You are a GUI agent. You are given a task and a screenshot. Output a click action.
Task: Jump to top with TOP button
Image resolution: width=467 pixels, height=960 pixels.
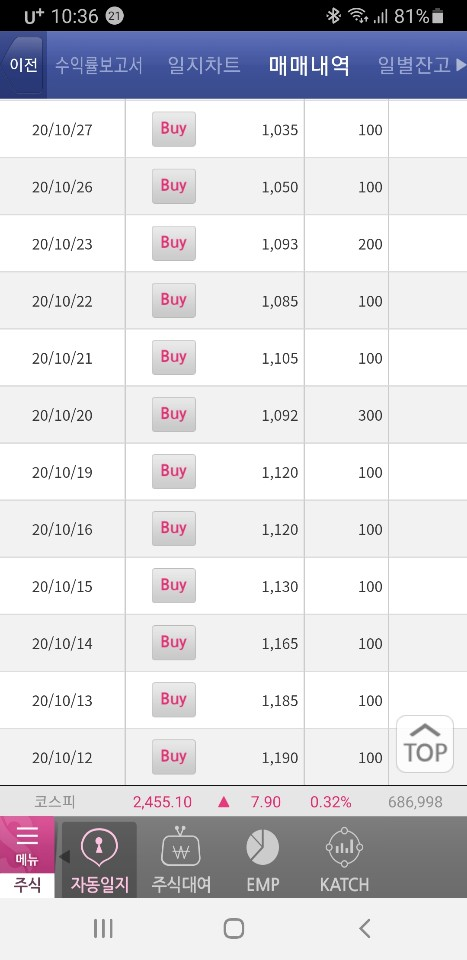[x=425, y=744]
